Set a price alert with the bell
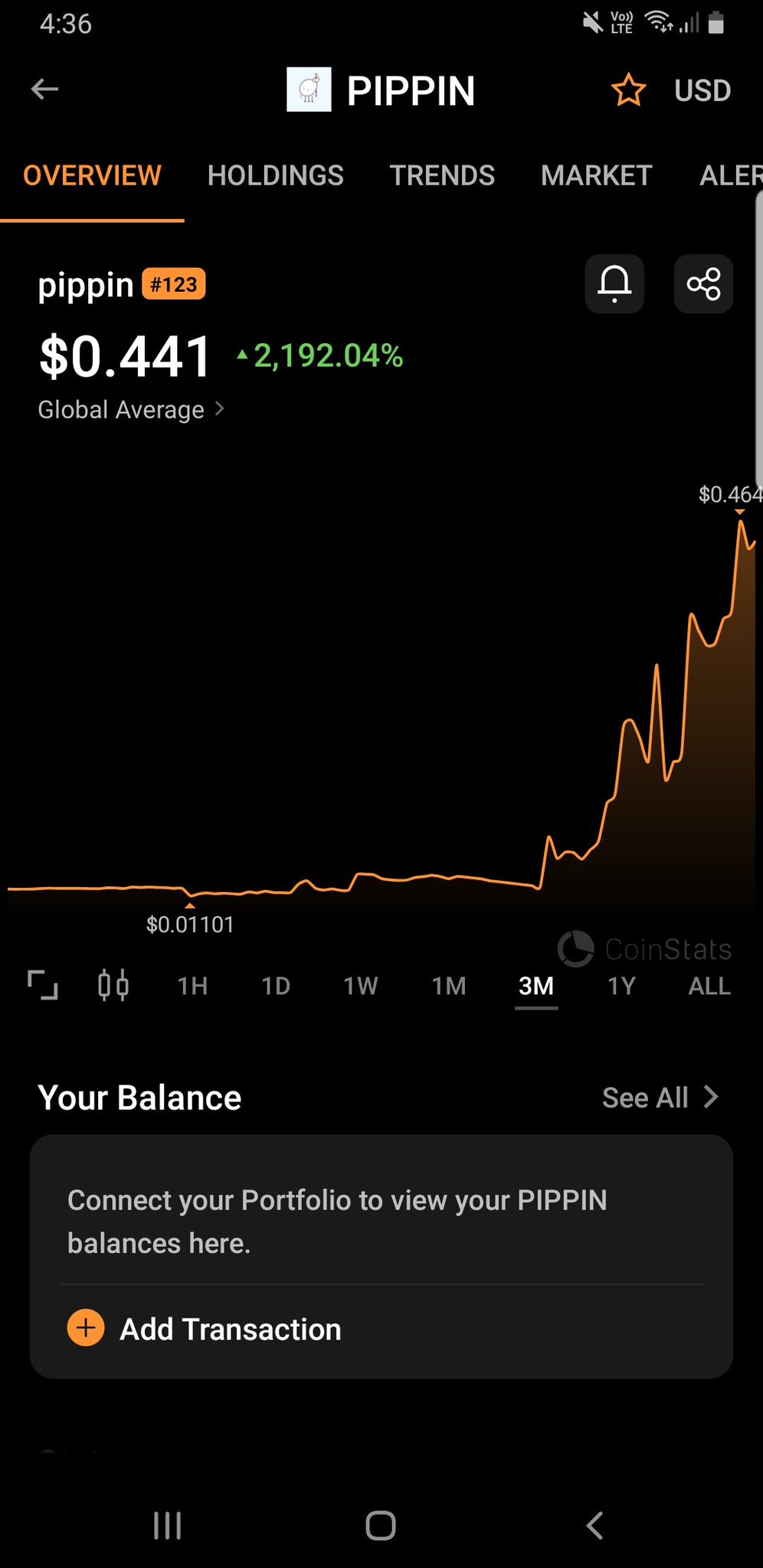The width and height of the screenshot is (763, 1568). click(x=614, y=283)
